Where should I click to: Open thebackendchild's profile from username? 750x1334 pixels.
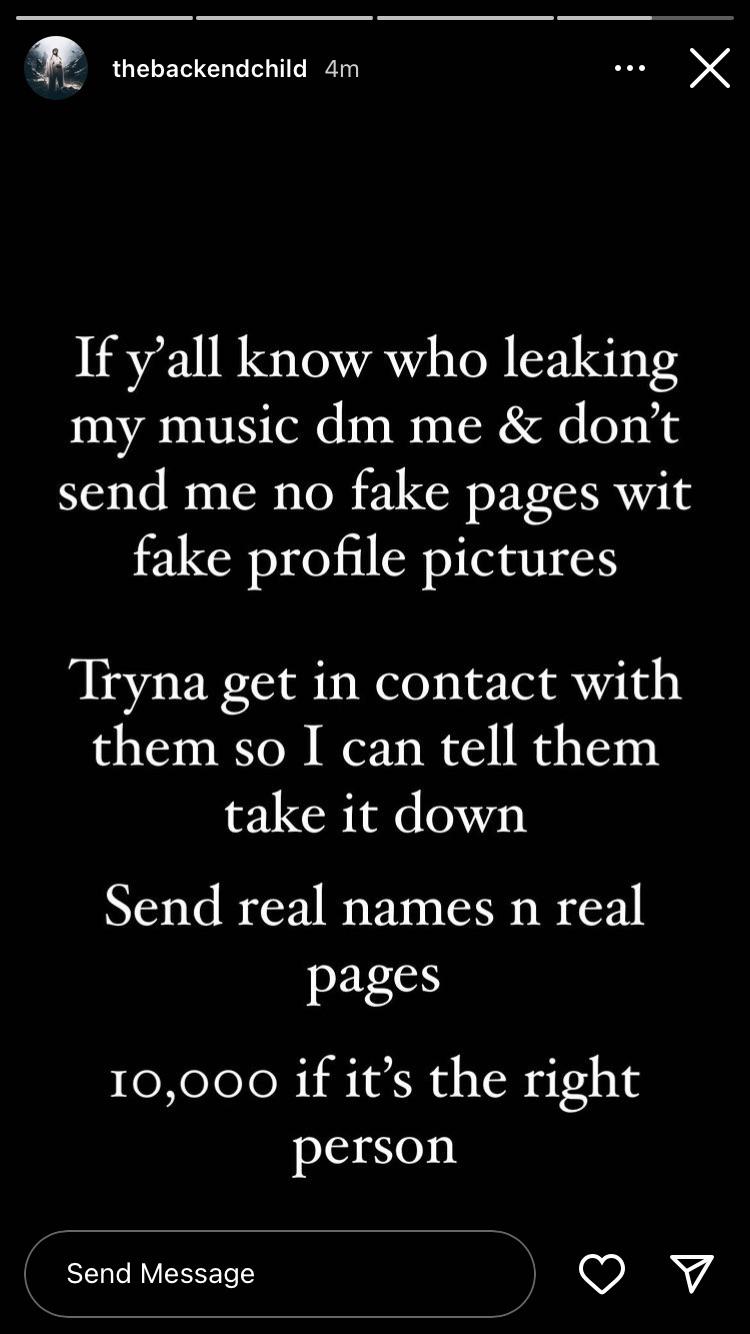(x=209, y=68)
